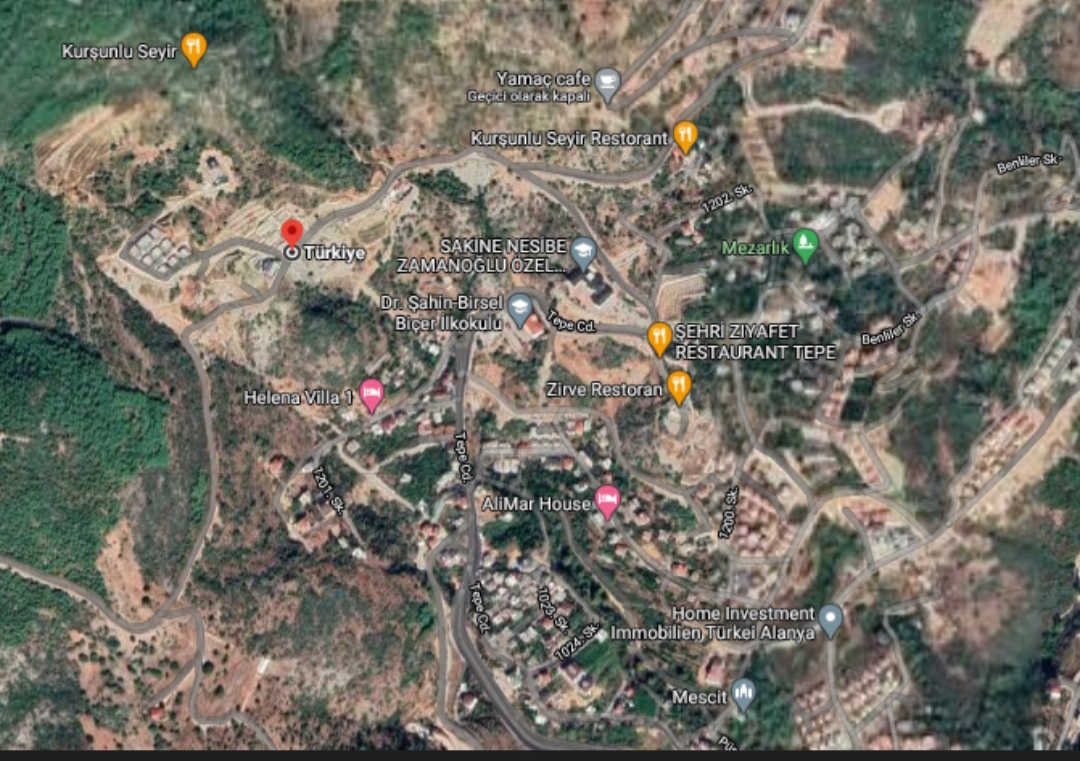This screenshot has width=1080, height=761.
Task: Open Şehri Ziyafet Restaurant Tepe pin
Action: tap(659, 337)
